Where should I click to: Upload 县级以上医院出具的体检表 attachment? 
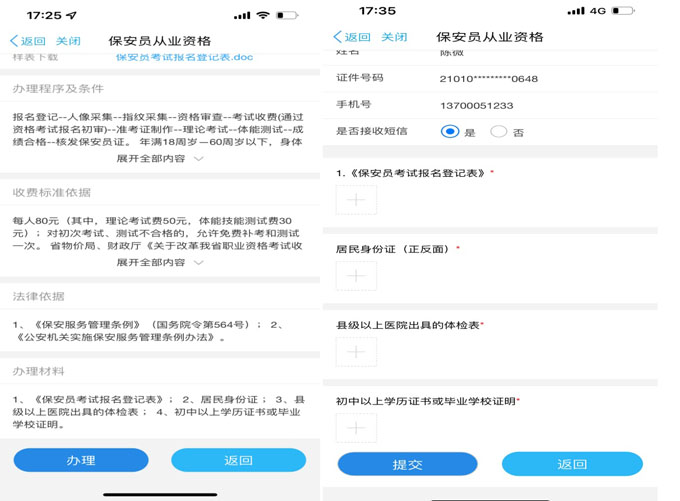[x=356, y=352]
